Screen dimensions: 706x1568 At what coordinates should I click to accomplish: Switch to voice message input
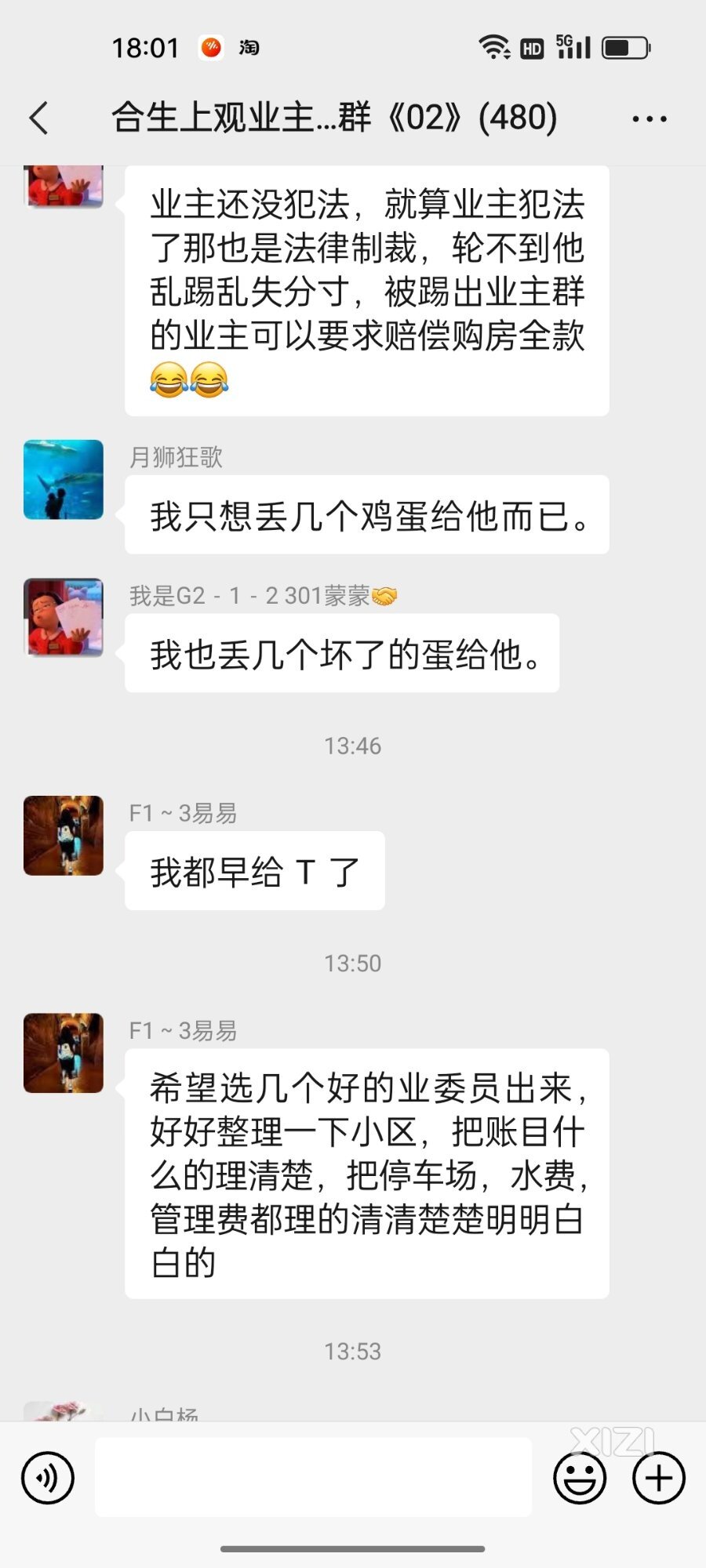pos(48,1478)
